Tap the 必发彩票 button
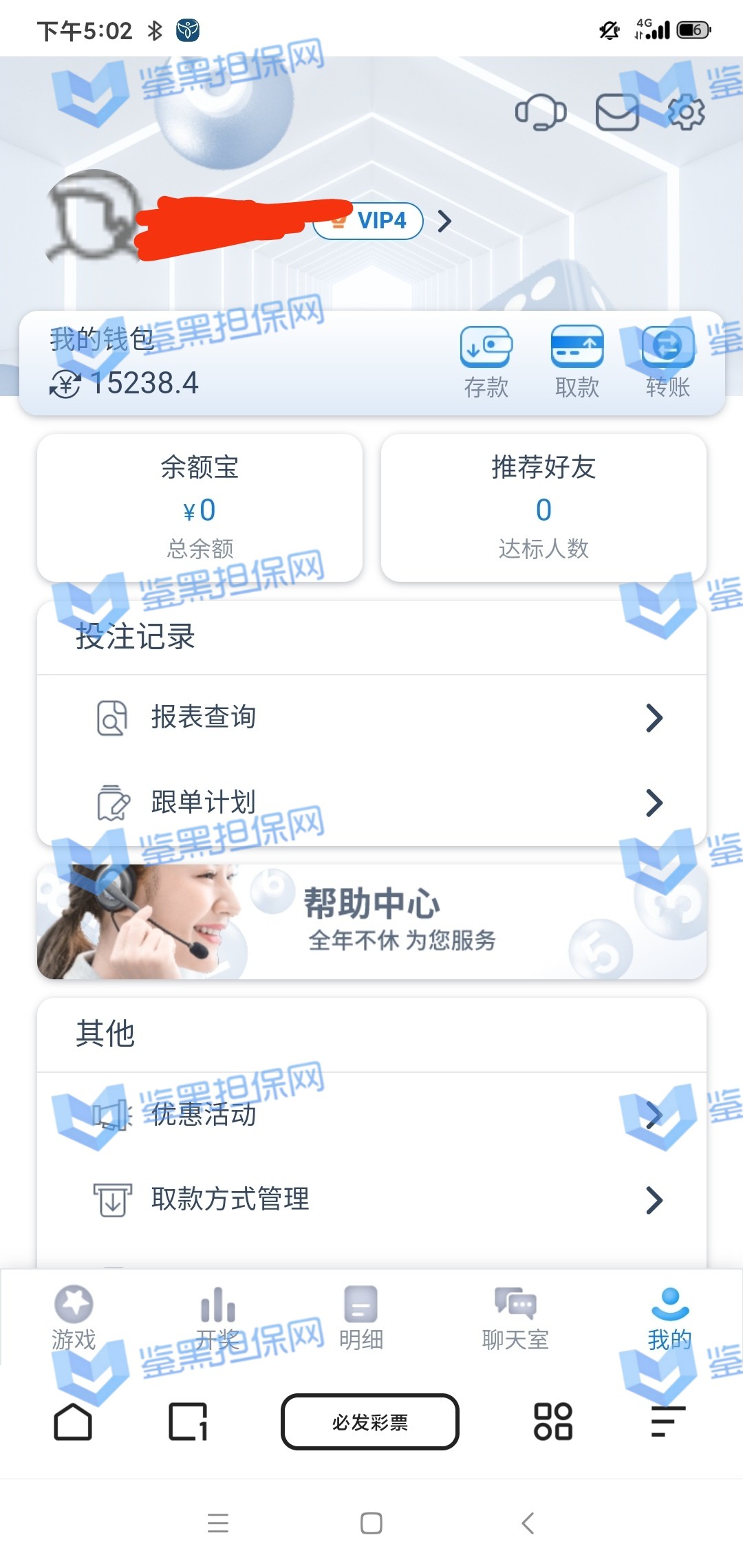 click(370, 1422)
